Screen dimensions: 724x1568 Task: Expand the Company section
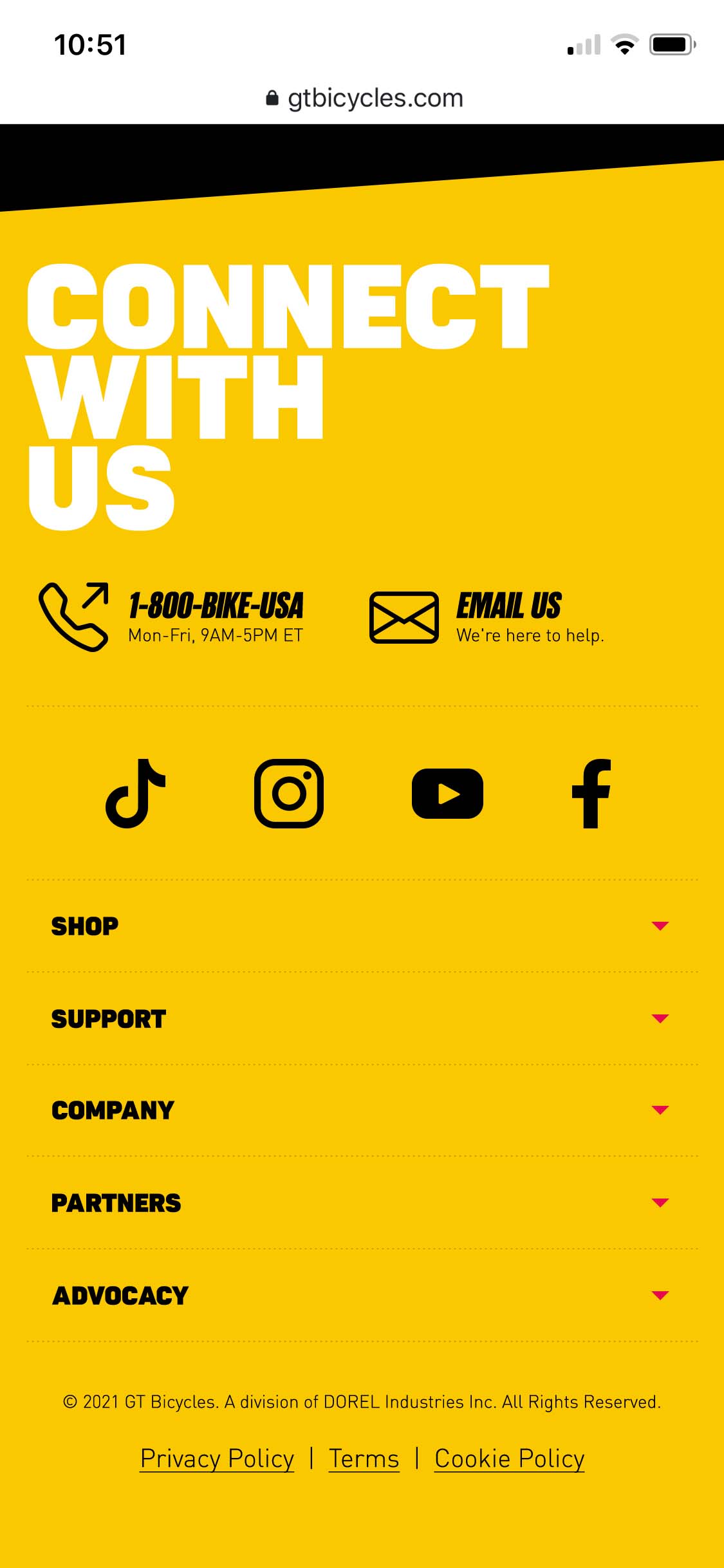(x=360, y=1110)
